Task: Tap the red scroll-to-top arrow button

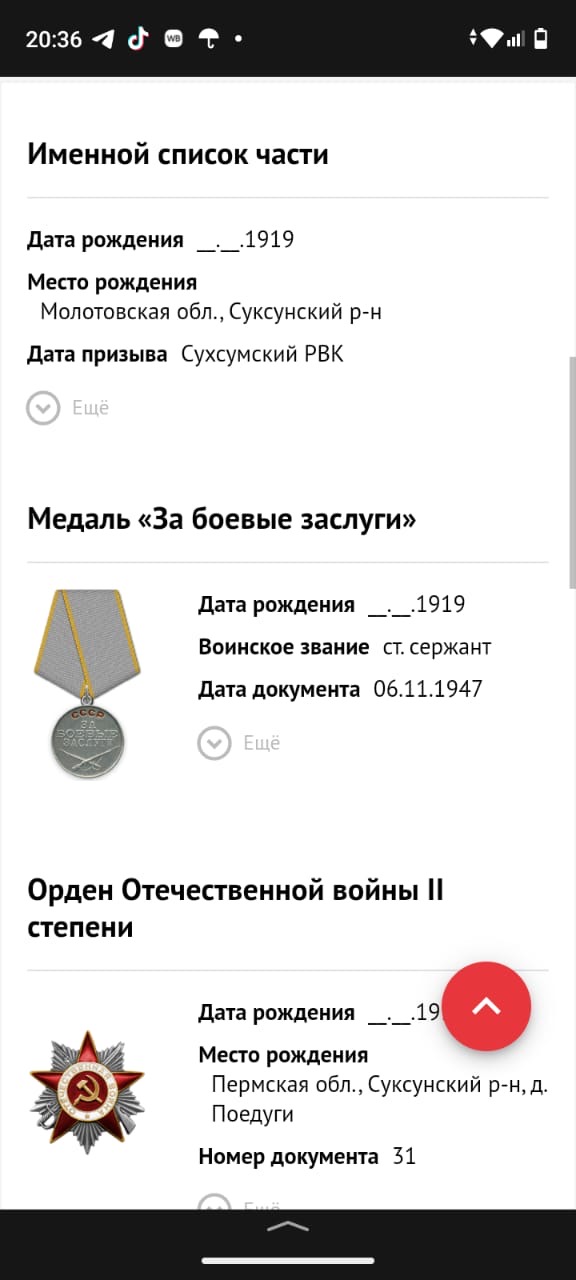Action: [486, 1007]
